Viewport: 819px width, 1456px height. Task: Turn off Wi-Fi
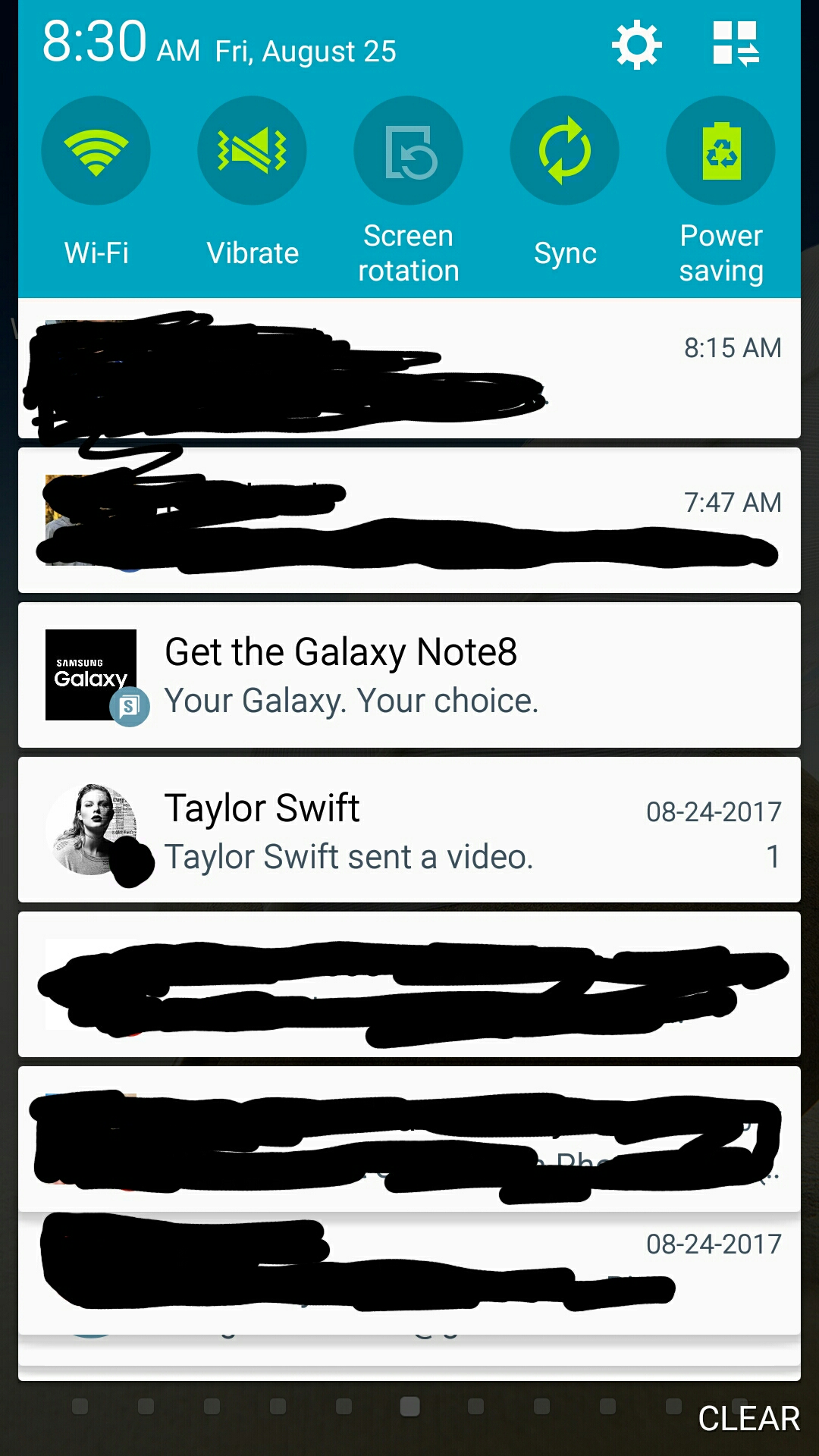coord(96,151)
